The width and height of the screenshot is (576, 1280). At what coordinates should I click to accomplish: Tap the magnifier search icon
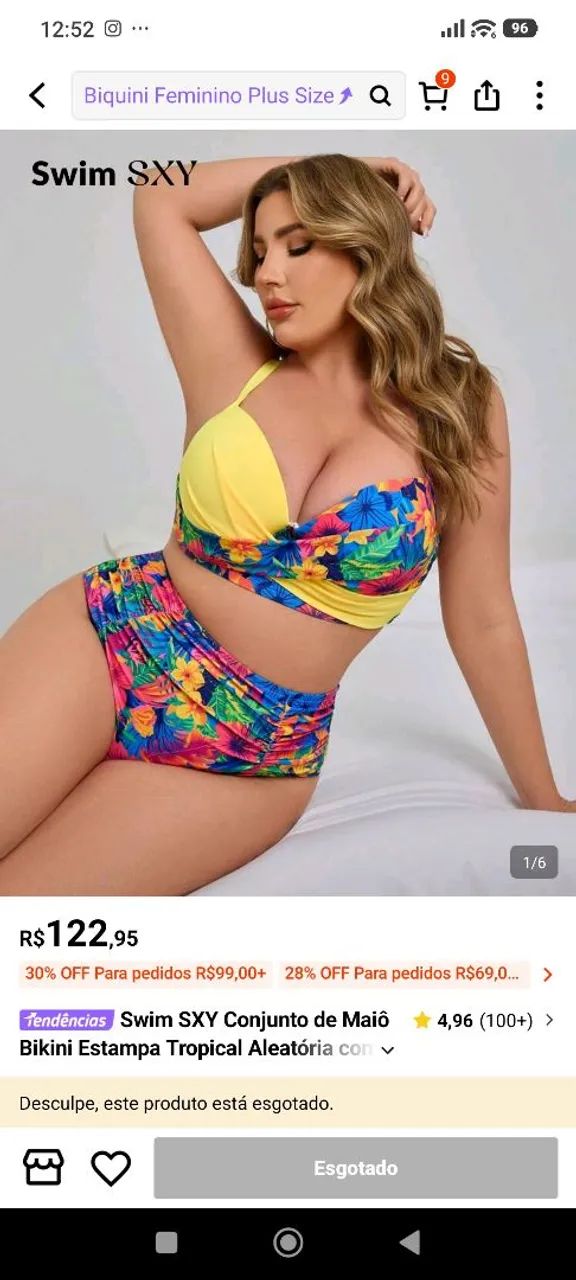coord(381,96)
